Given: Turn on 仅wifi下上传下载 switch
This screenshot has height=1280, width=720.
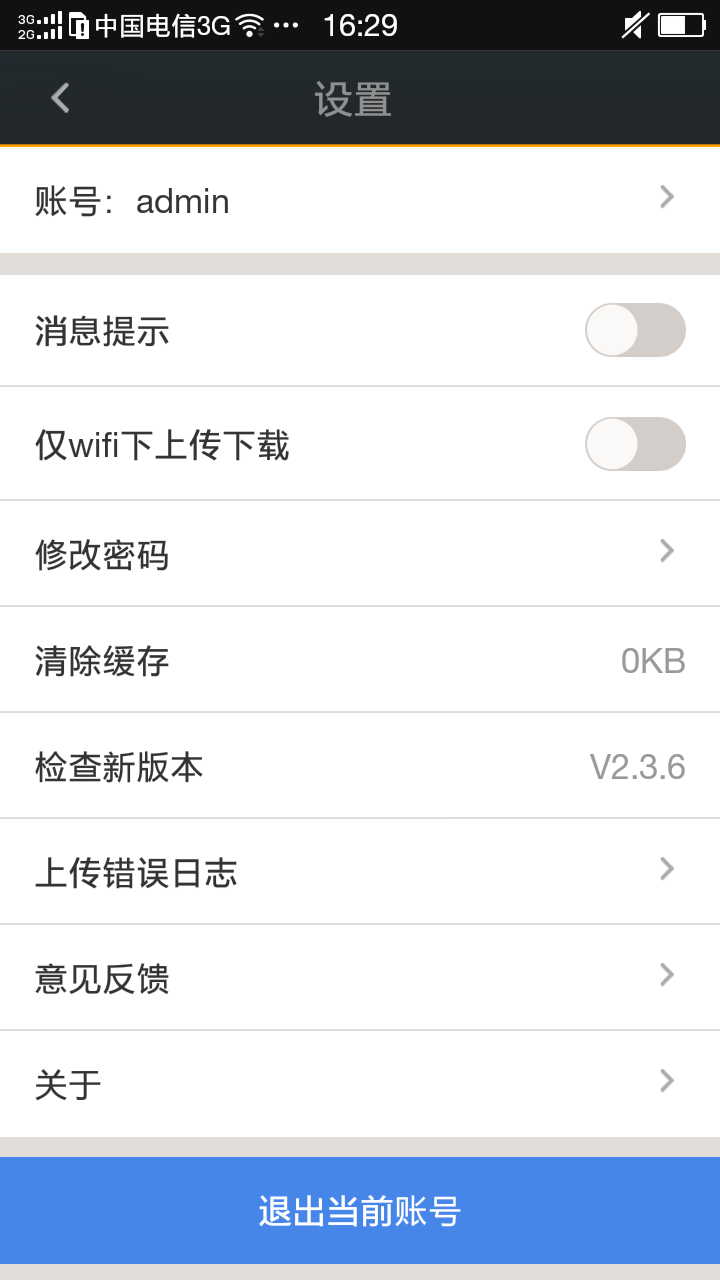Looking at the screenshot, I should 635,443.
